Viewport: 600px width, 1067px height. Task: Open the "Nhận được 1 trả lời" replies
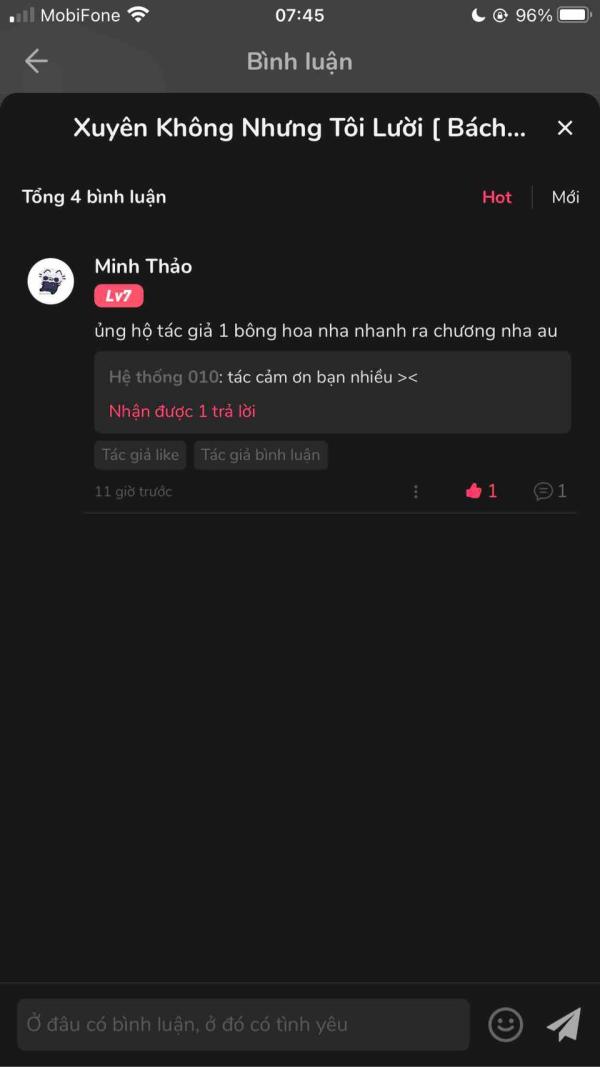[182, 411]
